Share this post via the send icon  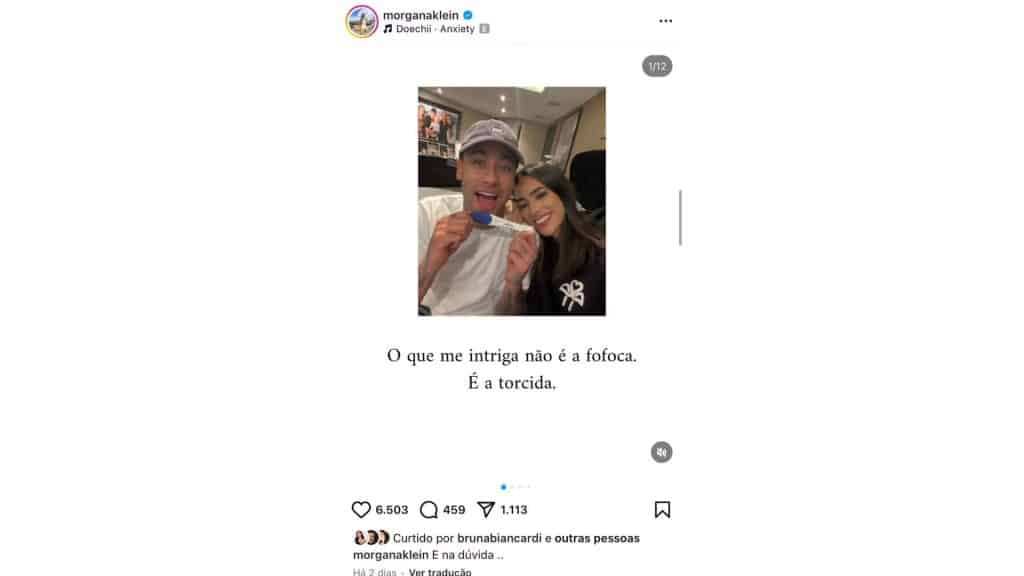tap(486, 510)
